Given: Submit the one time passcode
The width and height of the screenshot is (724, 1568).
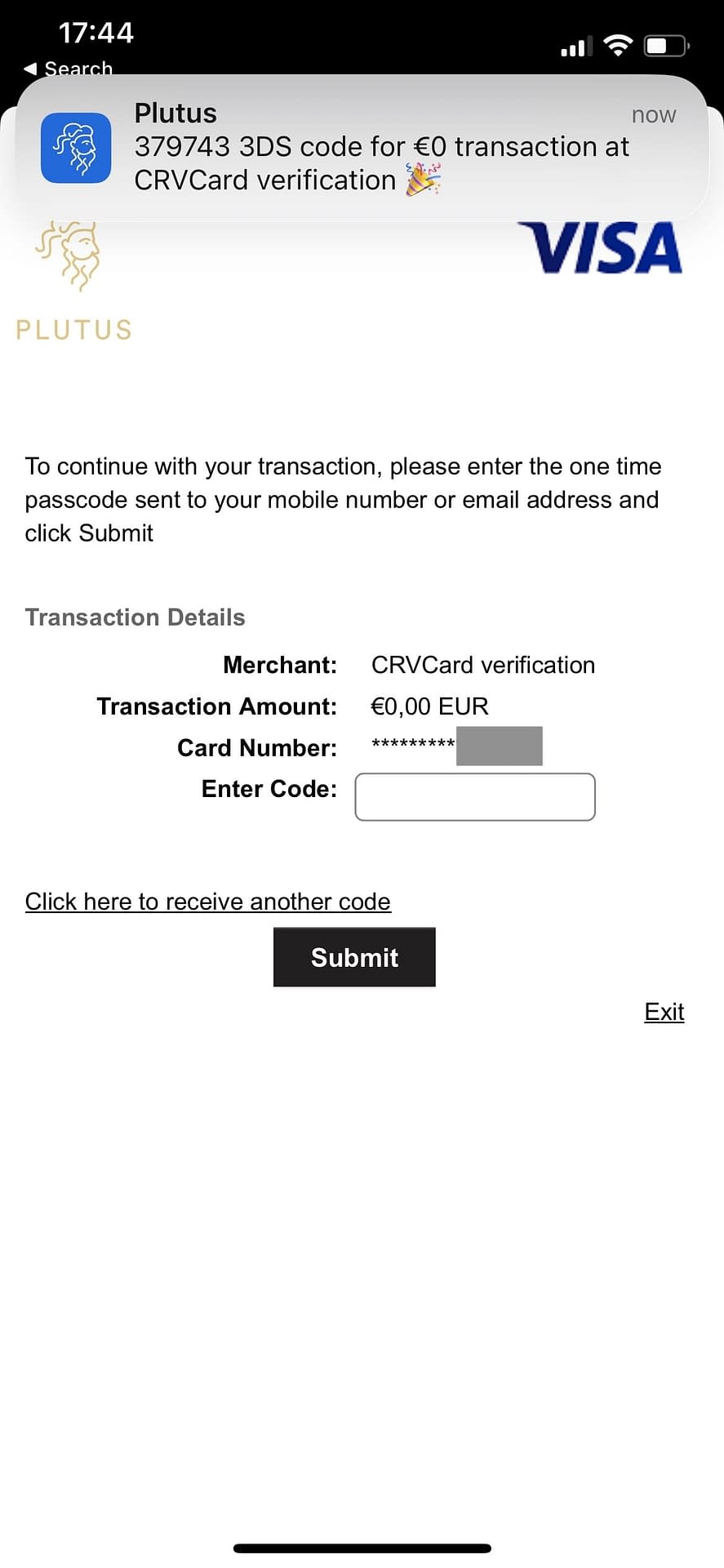Looking at the screenshot, I should click(x=354, y=957).
